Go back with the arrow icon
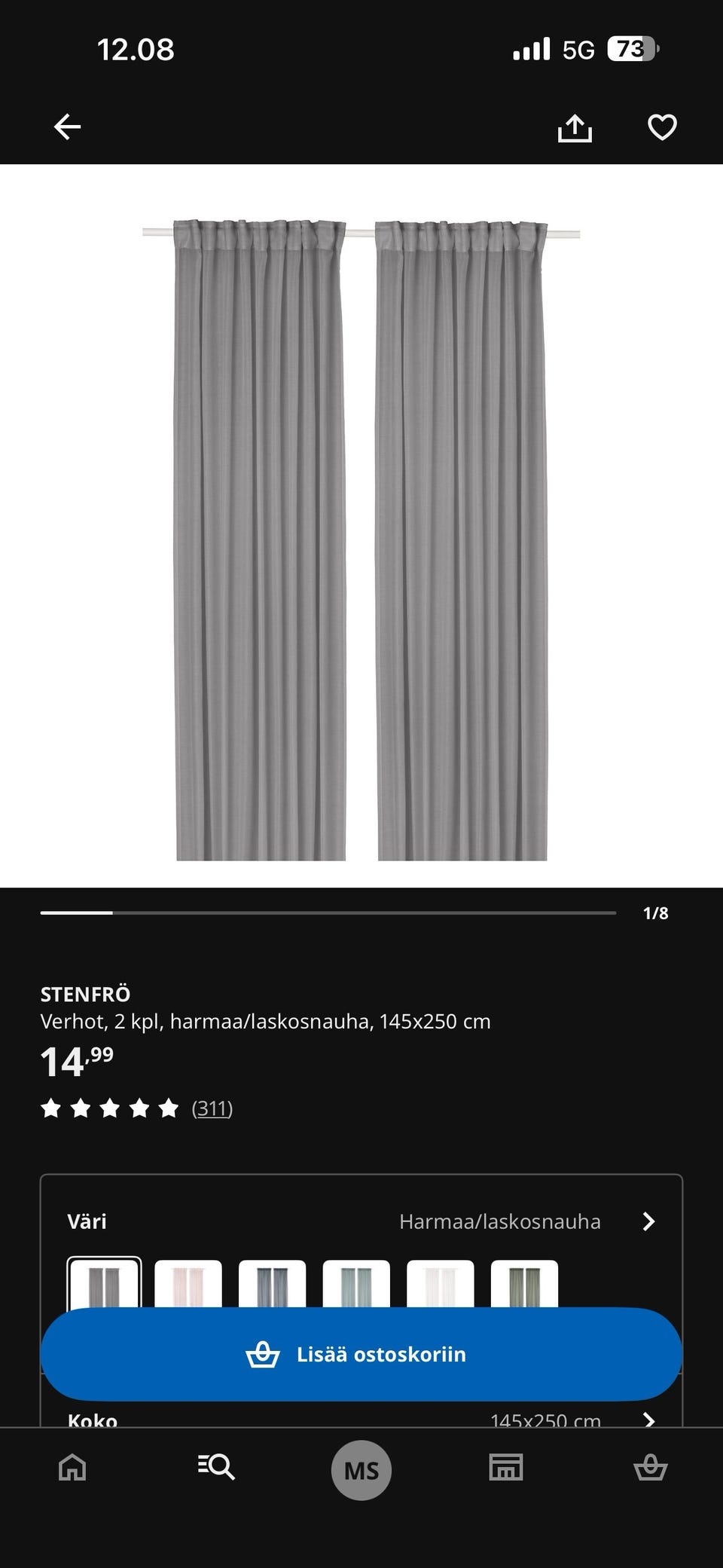723x1568 pixels. (67, 127)
